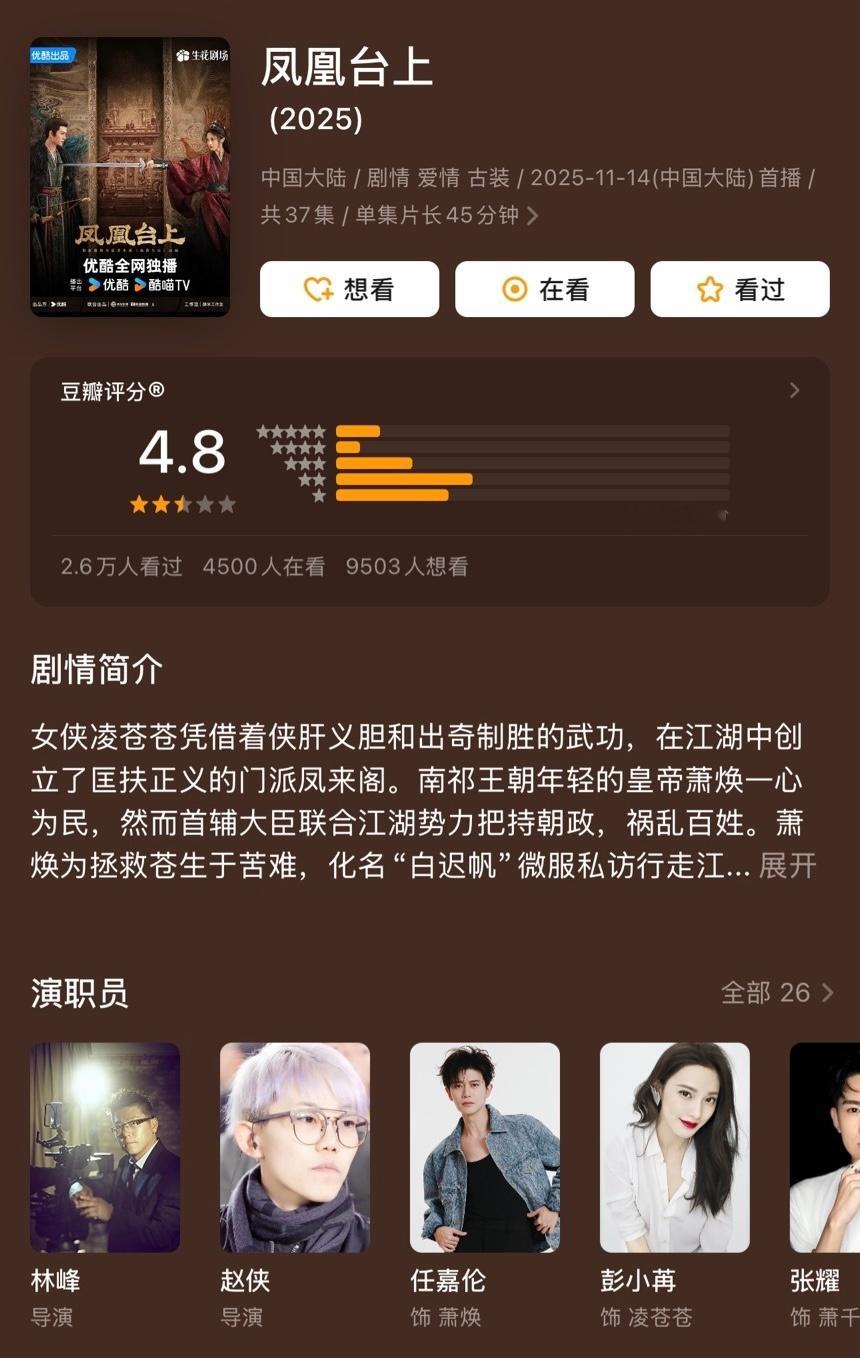The image size is (860, 1358).
Task: Click the heart icon inside 想看 button
Action: [x=317, y=289]
